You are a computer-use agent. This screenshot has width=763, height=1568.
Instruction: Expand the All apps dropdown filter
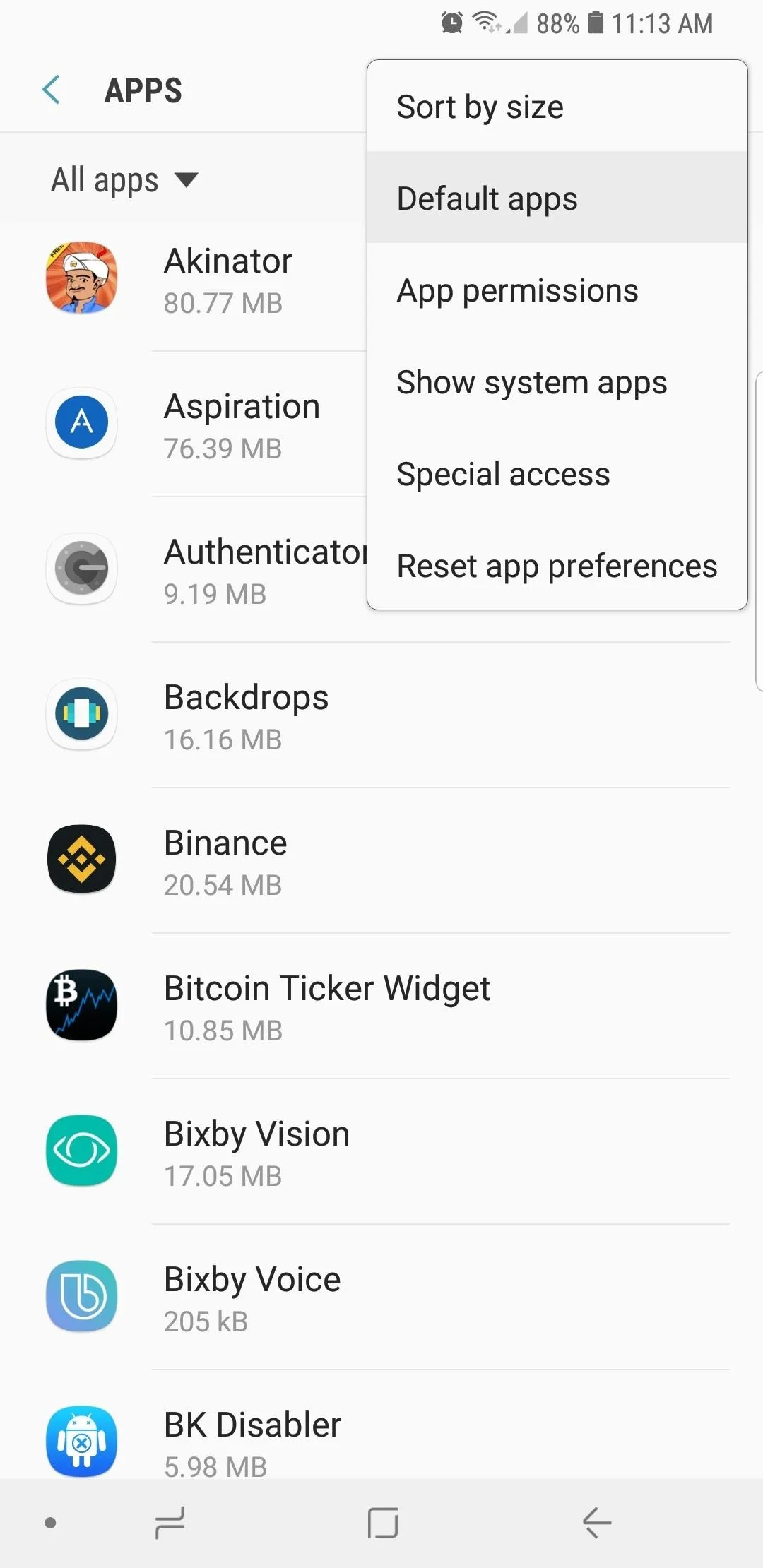click(124, 180)
